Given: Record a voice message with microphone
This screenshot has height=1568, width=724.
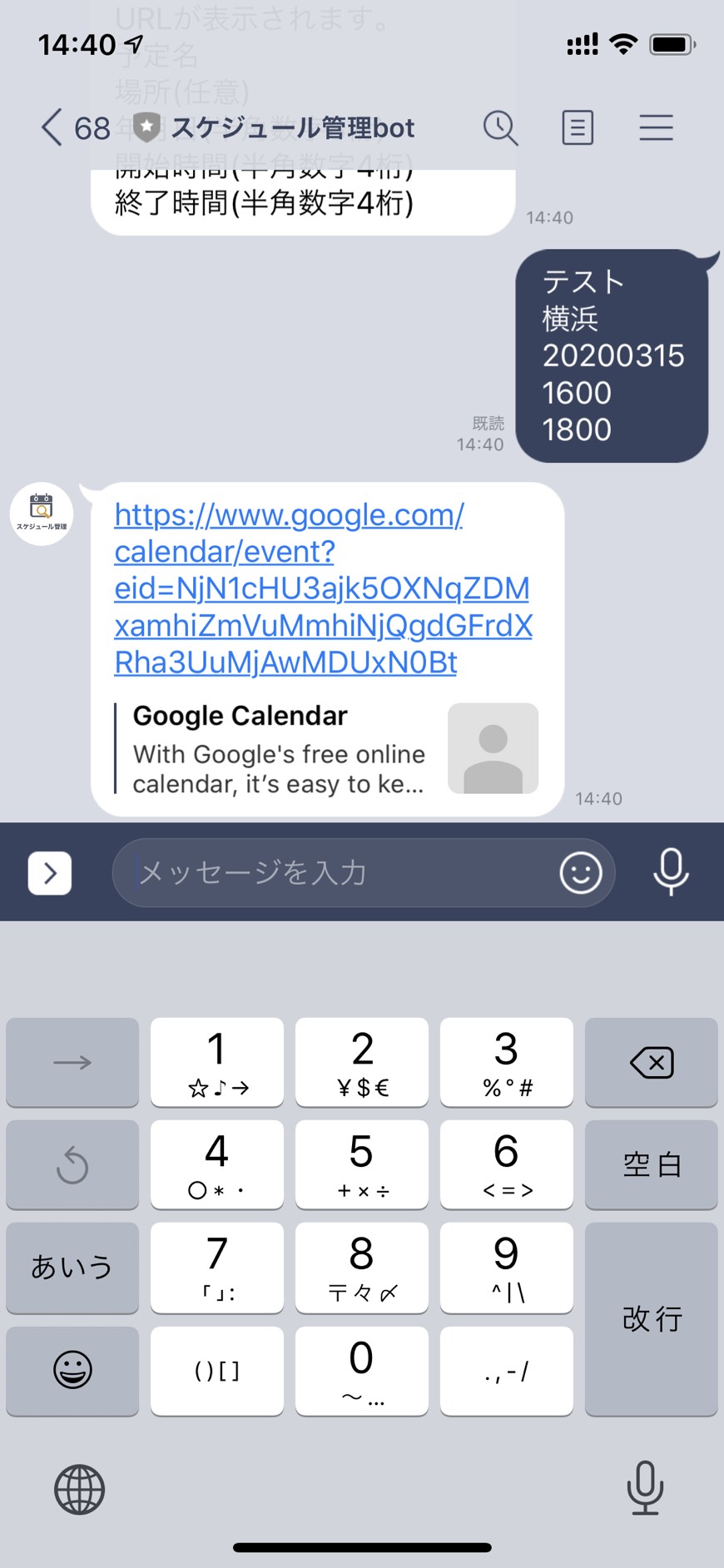Looking at the screenshot, I should pos(671,872).
